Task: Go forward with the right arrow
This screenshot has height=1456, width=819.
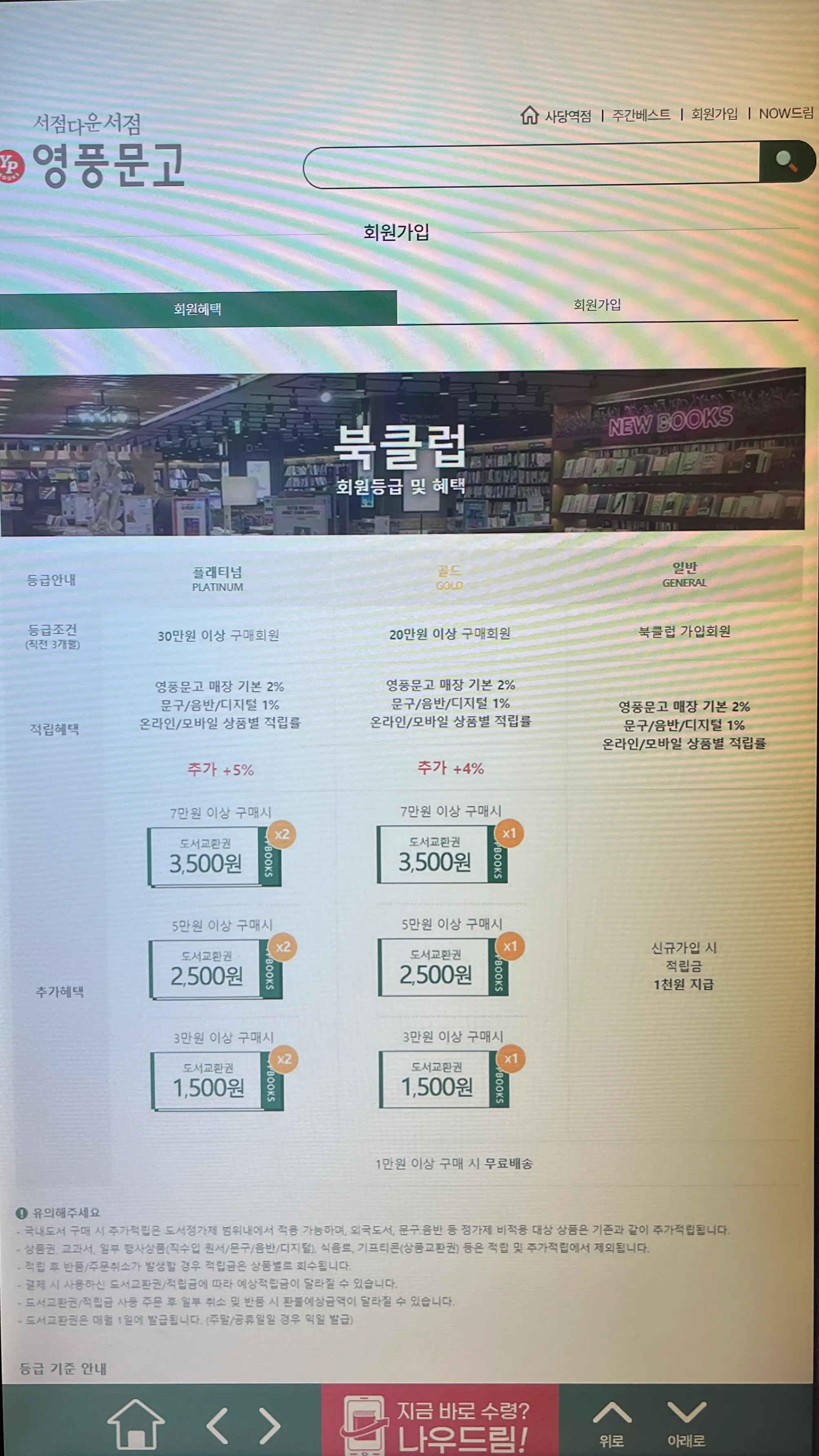Action: (x=270, y=1425)
